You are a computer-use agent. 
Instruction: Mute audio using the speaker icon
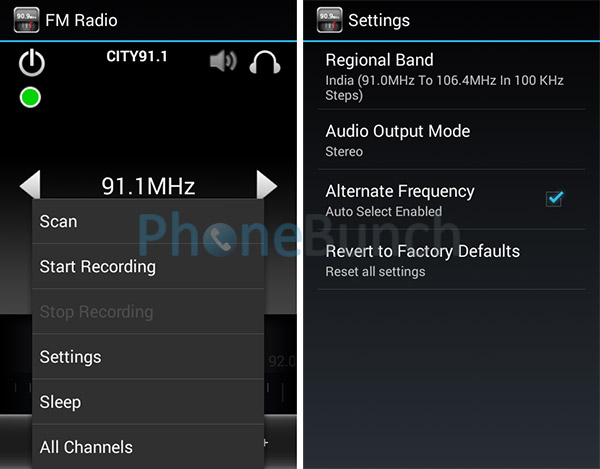222,62
